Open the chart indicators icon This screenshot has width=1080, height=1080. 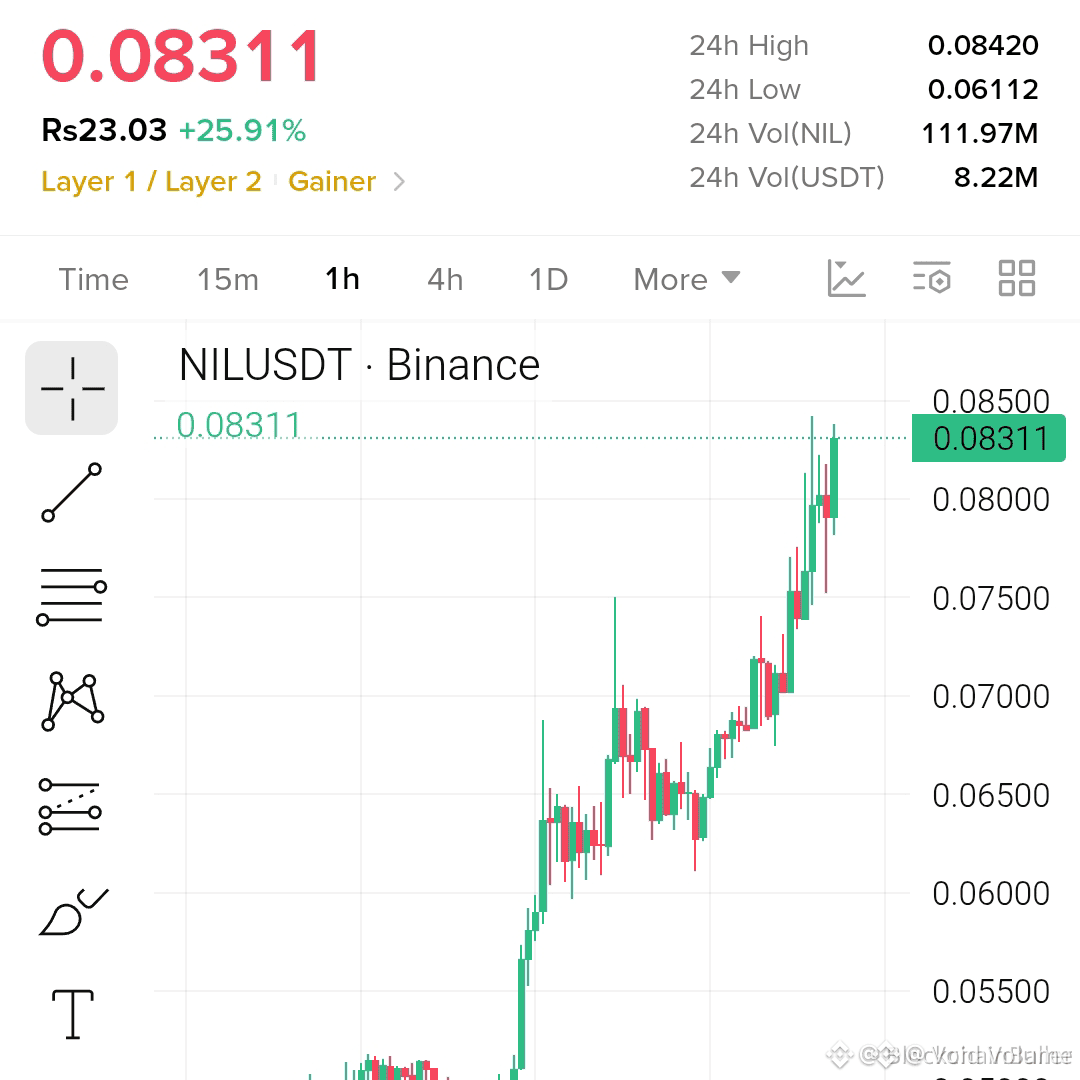[846, 278]
